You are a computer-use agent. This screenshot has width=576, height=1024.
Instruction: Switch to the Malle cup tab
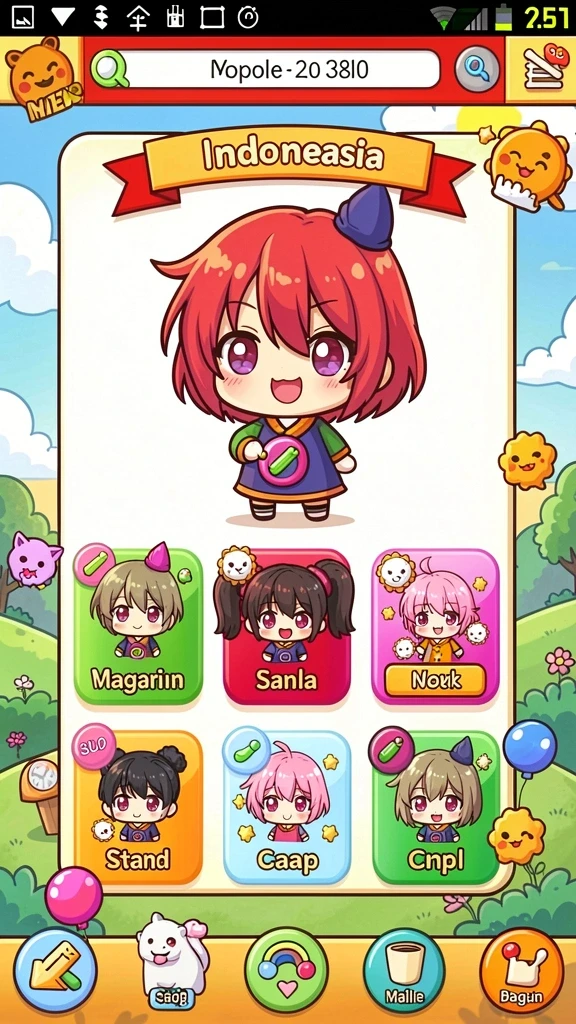pos(404,970)
